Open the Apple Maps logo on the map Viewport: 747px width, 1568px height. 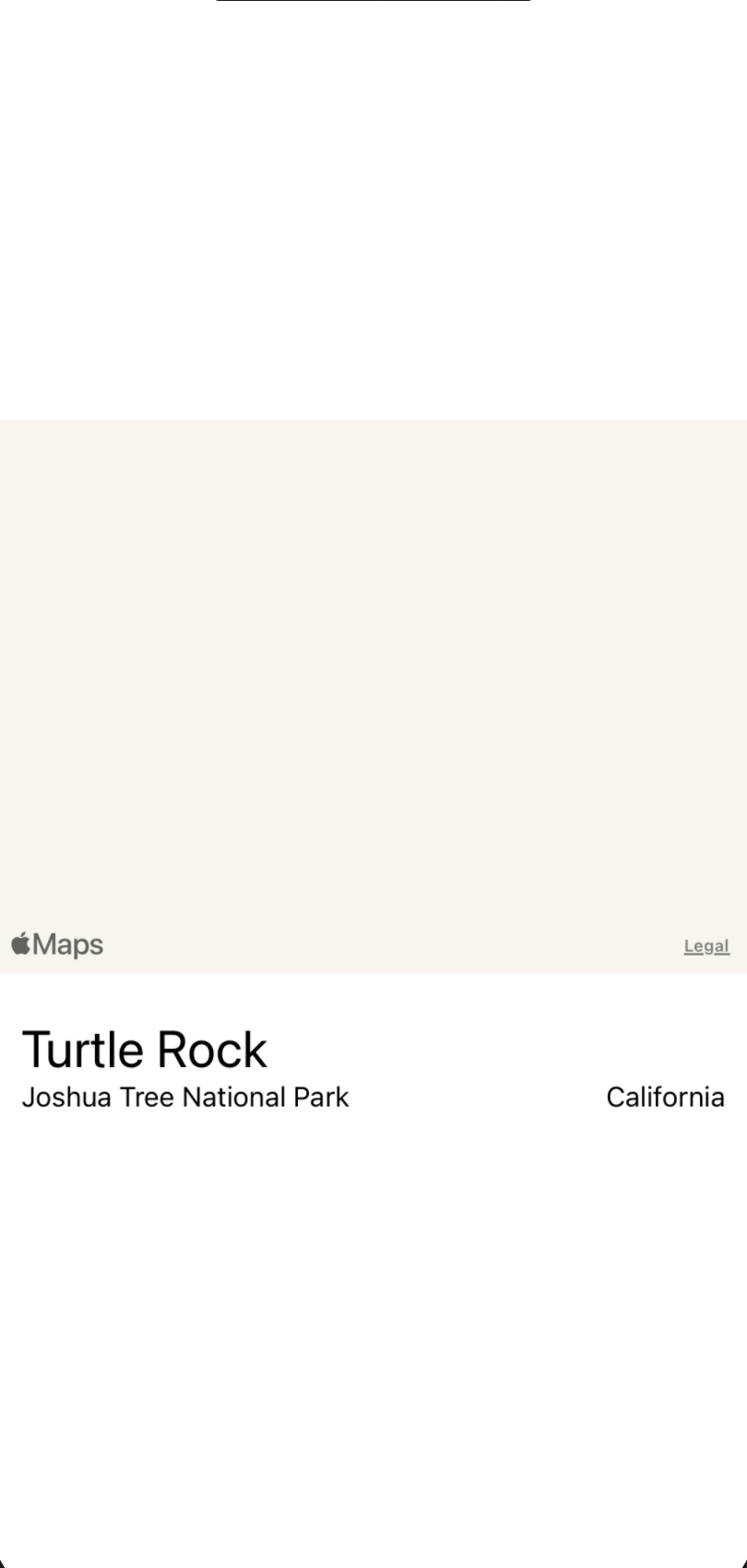pos(57,944)
